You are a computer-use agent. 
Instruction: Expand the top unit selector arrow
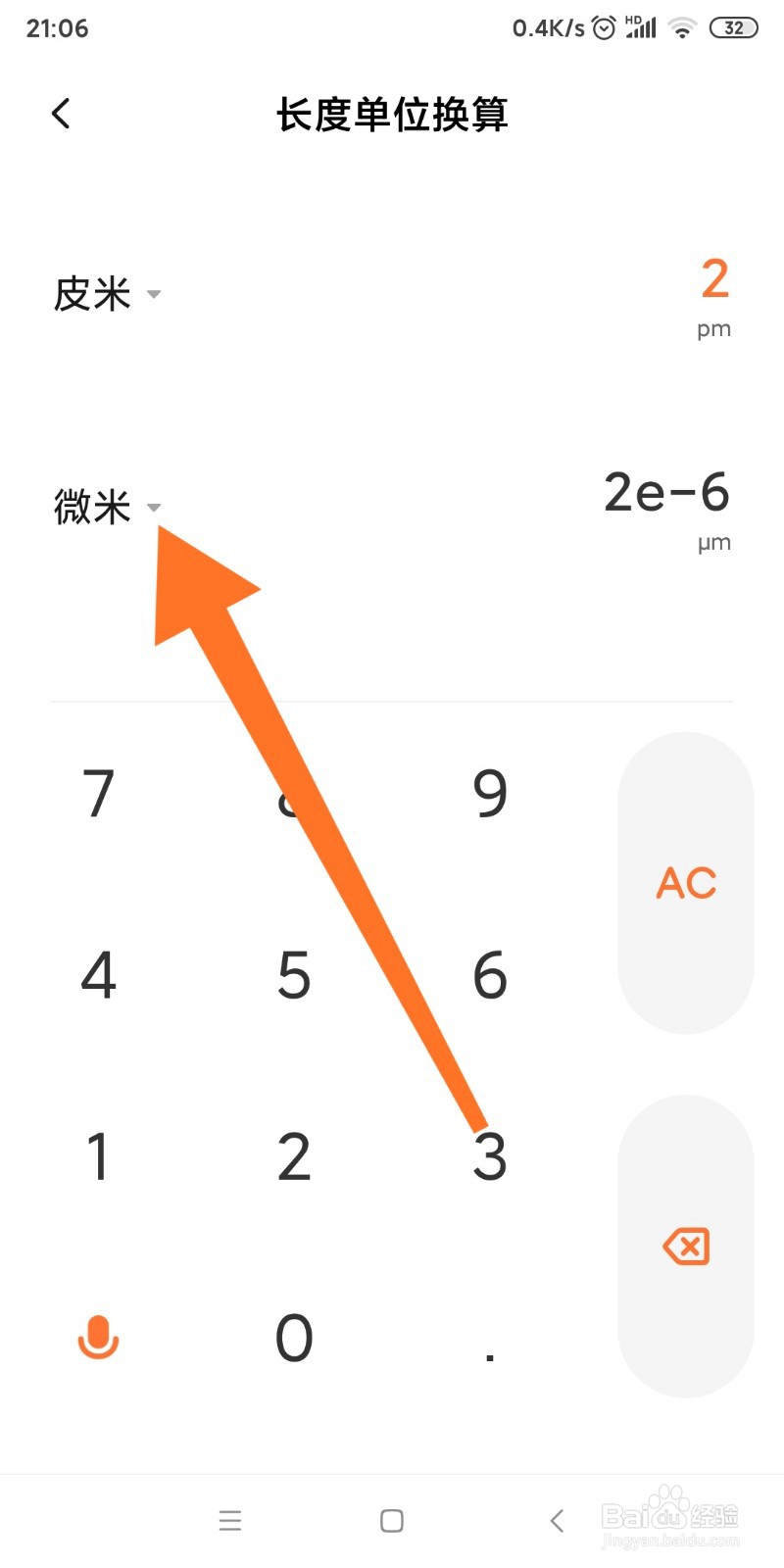(x=153, y=295)
